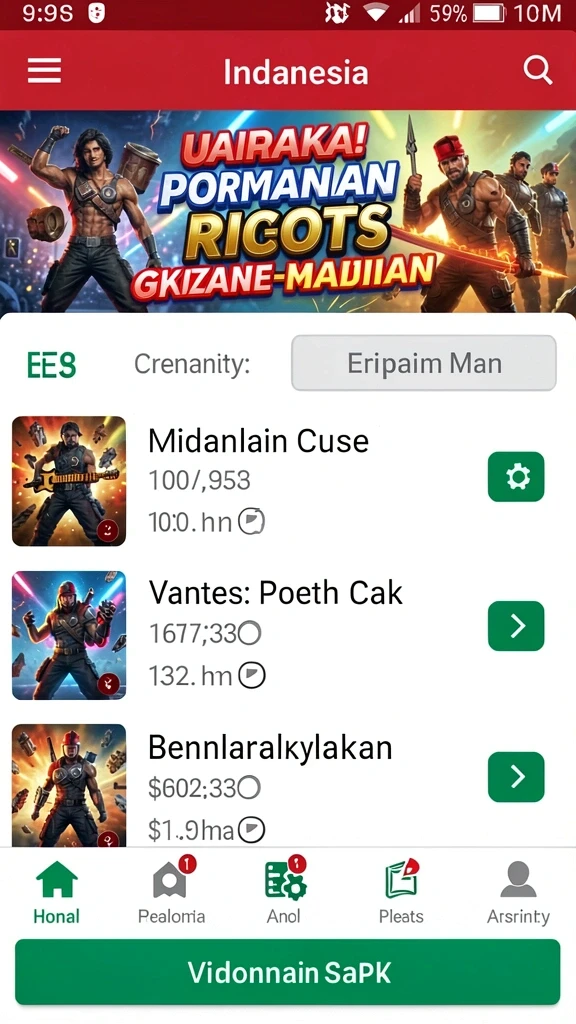Switch to the Arsrinty profile tab
Screen dimensions: 576x1024
pos(519,892)
